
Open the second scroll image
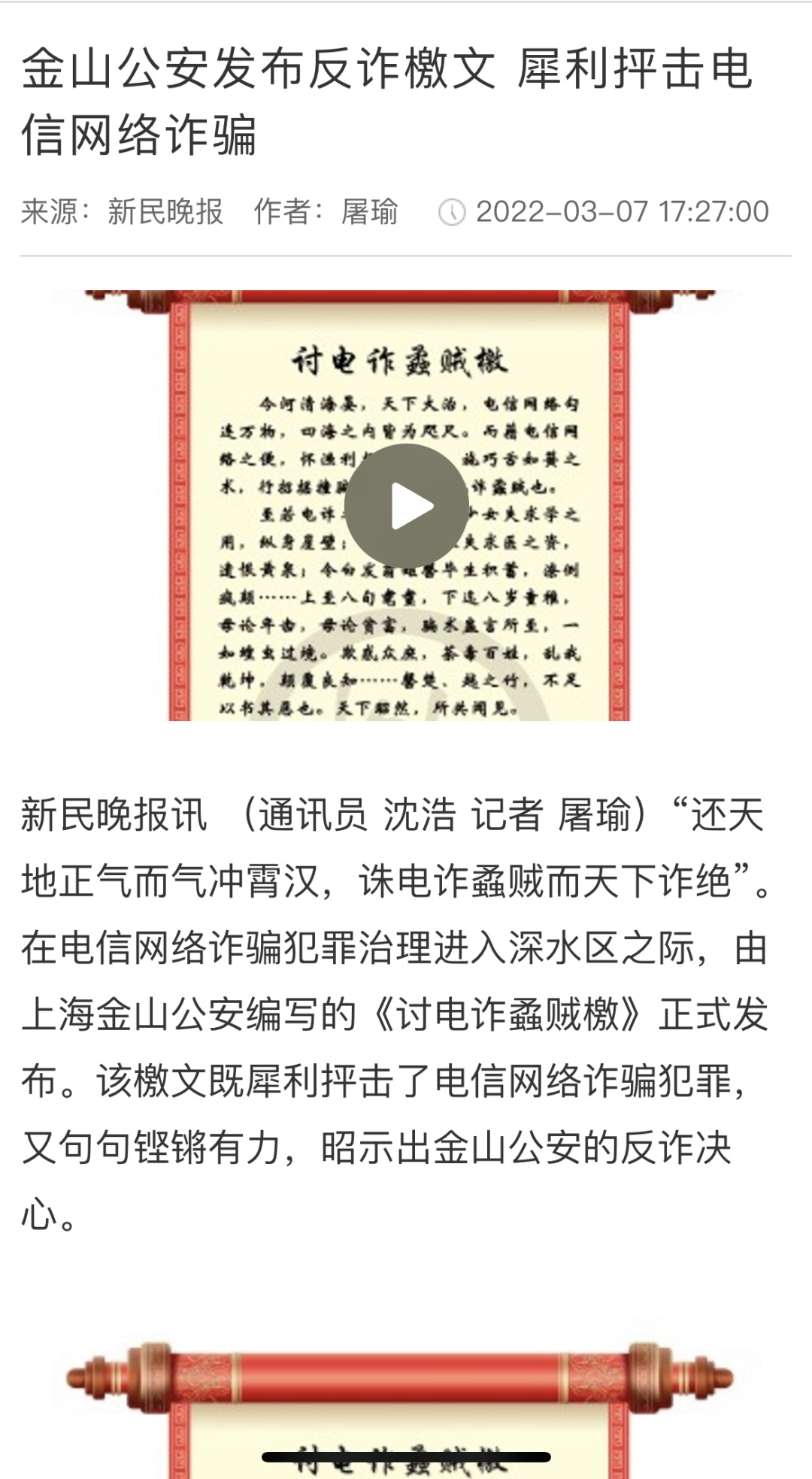[x=399, y=1408]
